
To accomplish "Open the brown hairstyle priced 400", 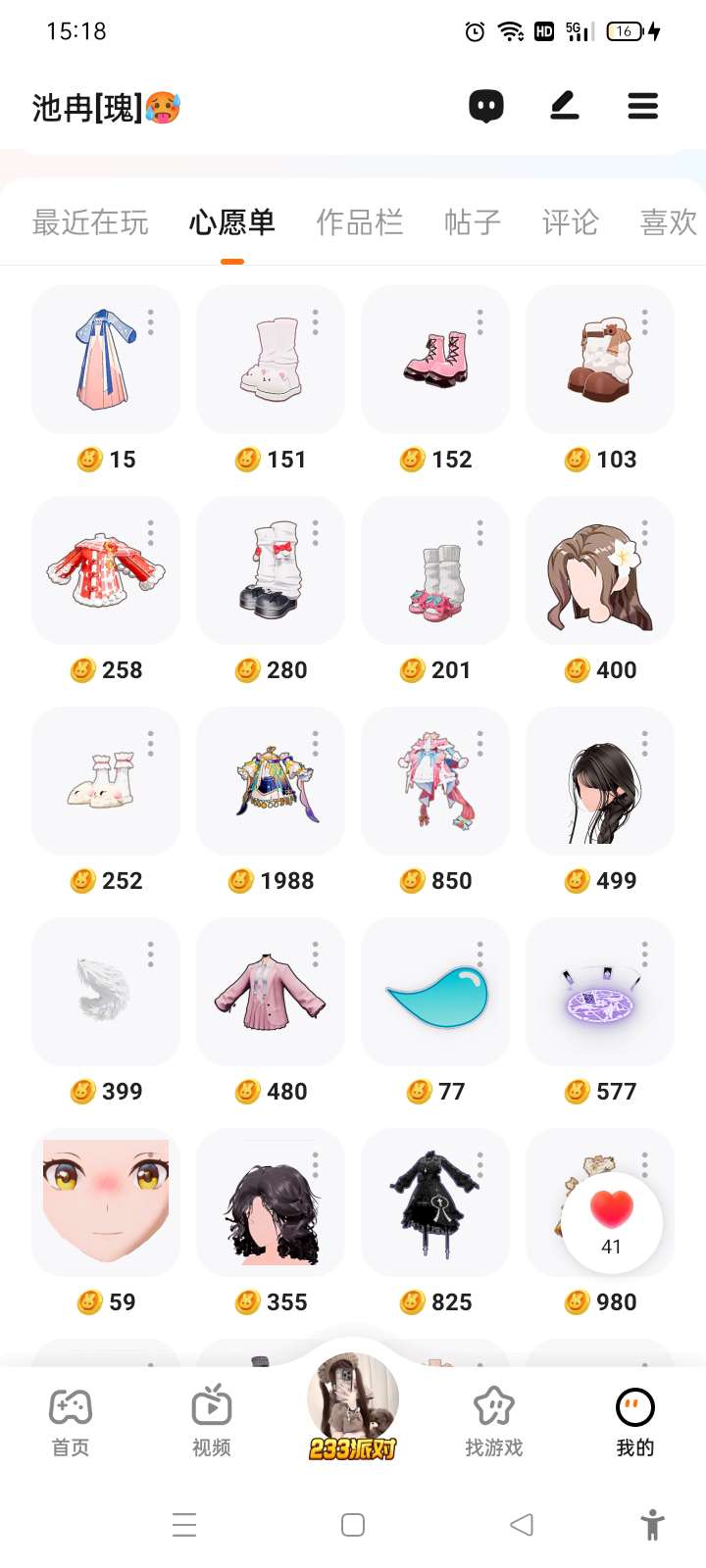I will pyautogui.click(x=599, y=570).
